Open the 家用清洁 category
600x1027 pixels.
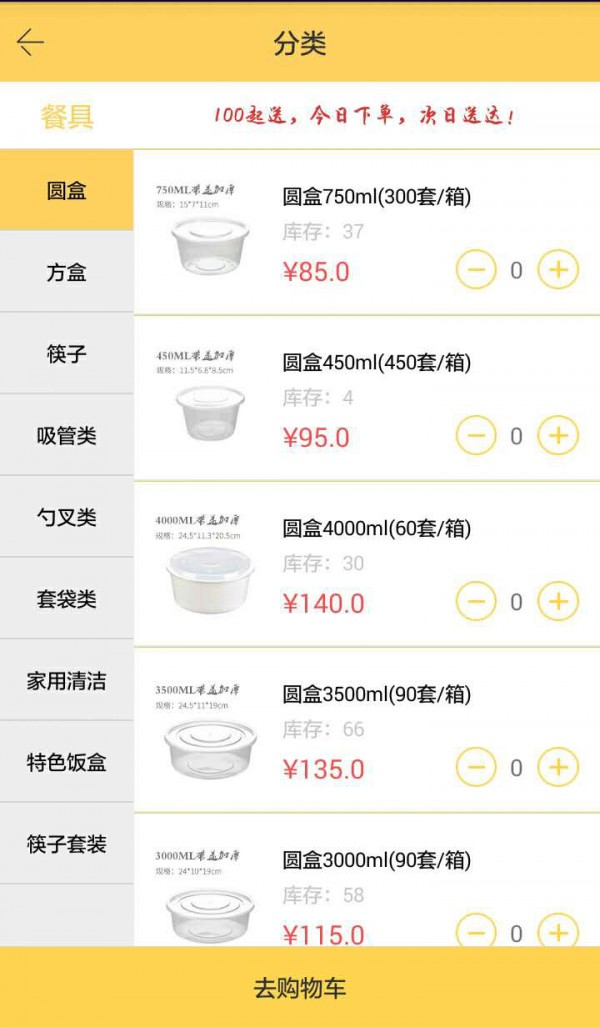pos(66,682)
